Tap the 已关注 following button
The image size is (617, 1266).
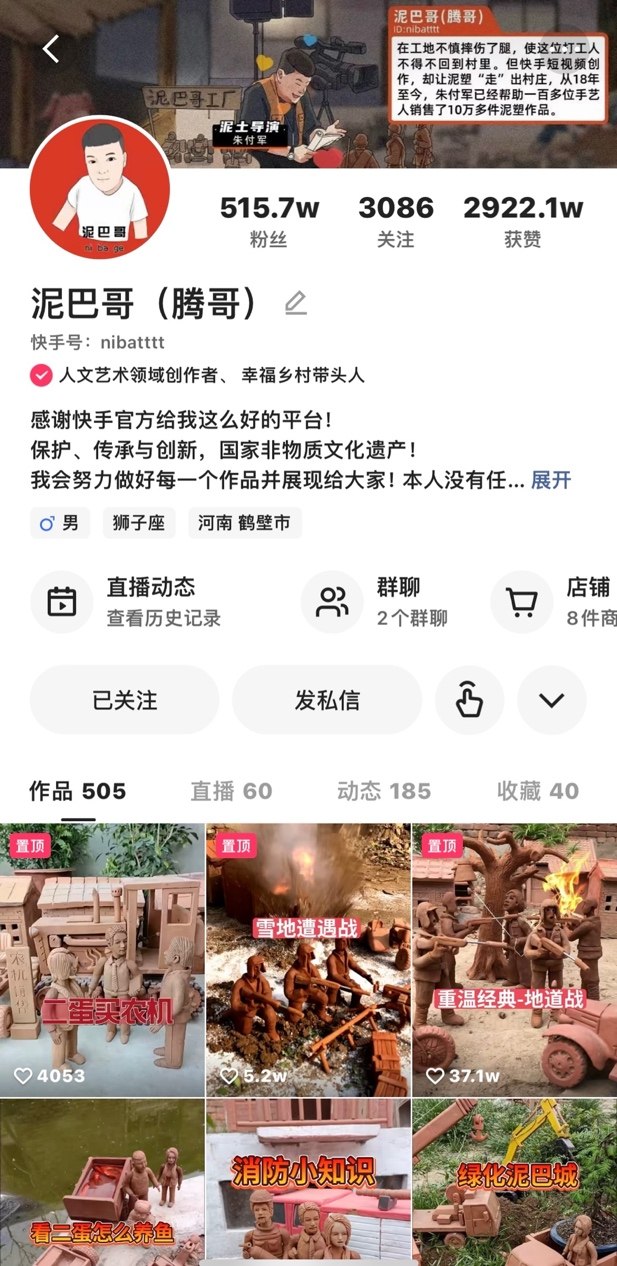click(125, 700)
